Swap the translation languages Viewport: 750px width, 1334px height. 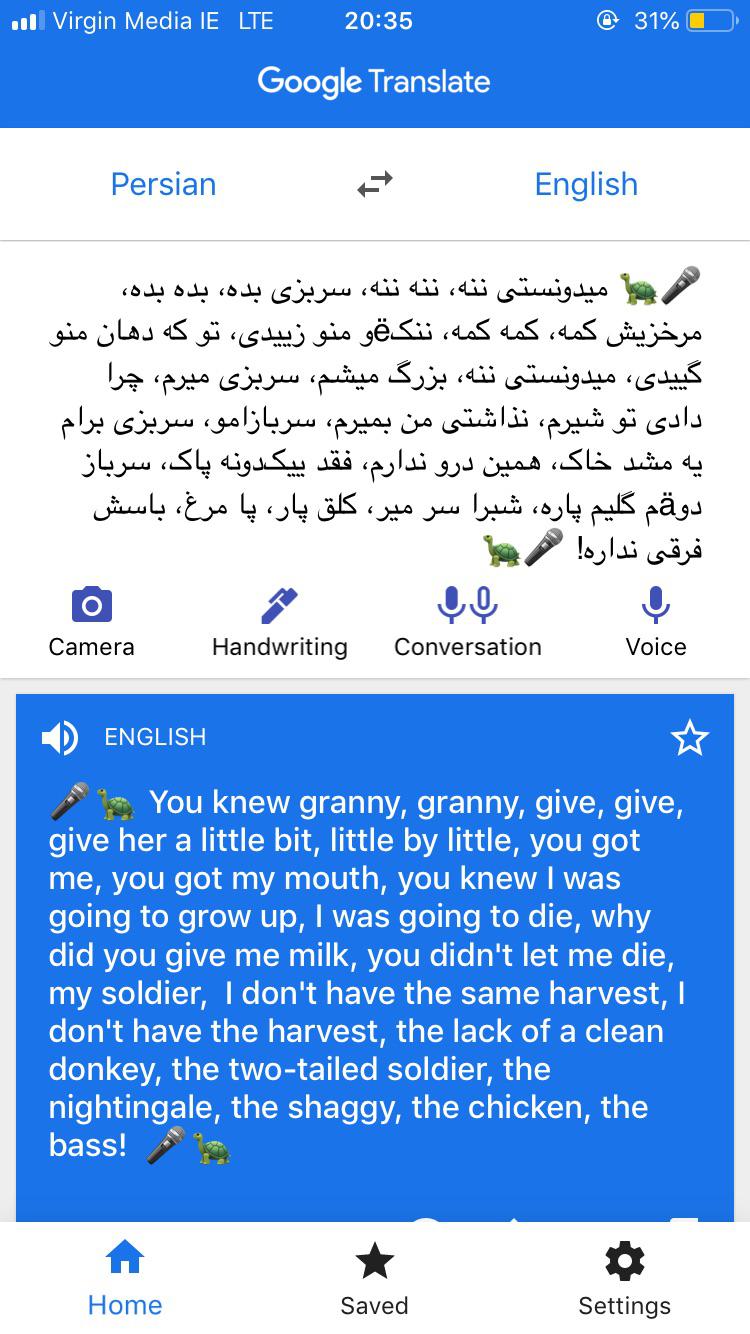tap(374, 184)
